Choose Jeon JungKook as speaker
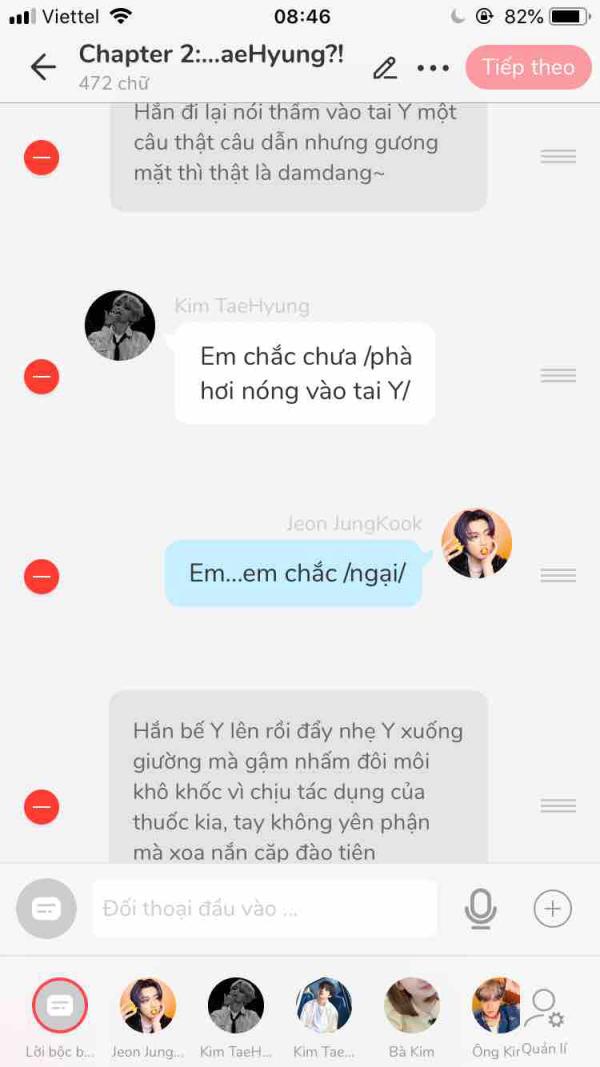600x1067 pixels. click(x=148, y=1006)
